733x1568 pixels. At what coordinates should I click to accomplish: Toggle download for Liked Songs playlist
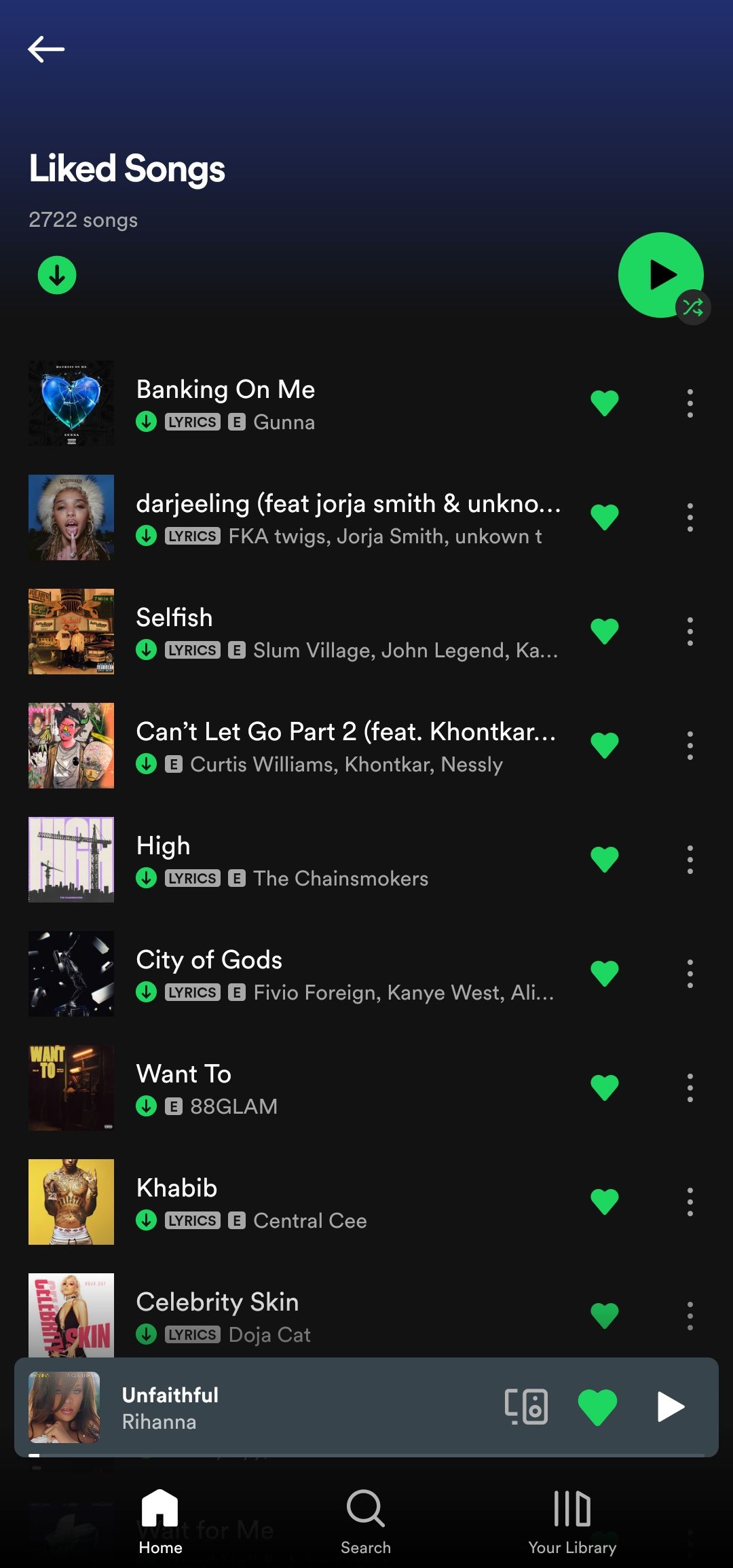pyautogui.click(x=57, y=275)
